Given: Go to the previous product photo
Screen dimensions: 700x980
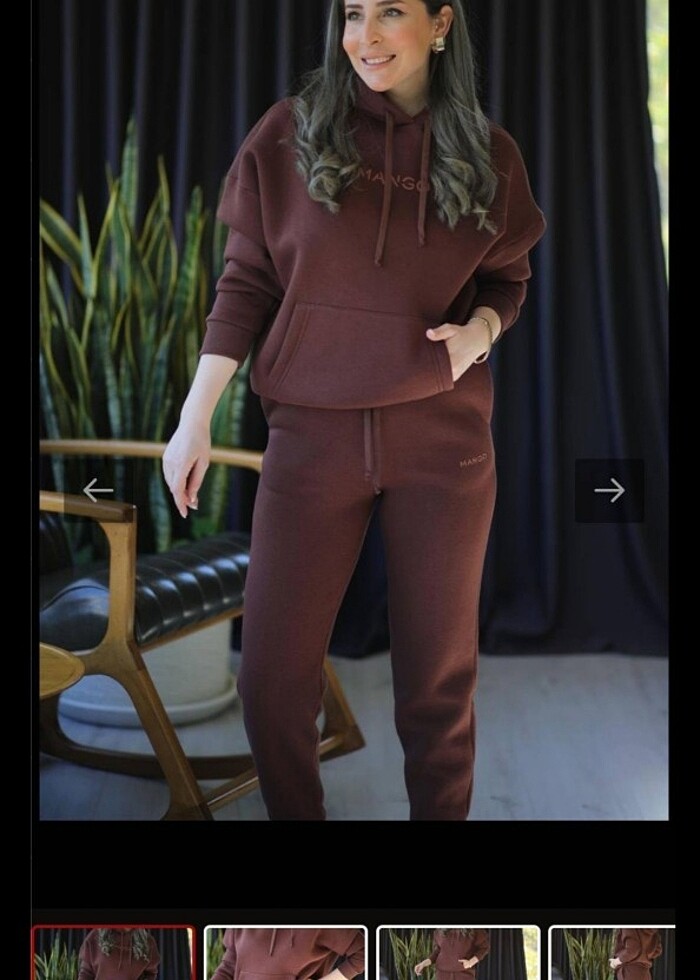Looking at the screenshot, I should click(98, 490).
